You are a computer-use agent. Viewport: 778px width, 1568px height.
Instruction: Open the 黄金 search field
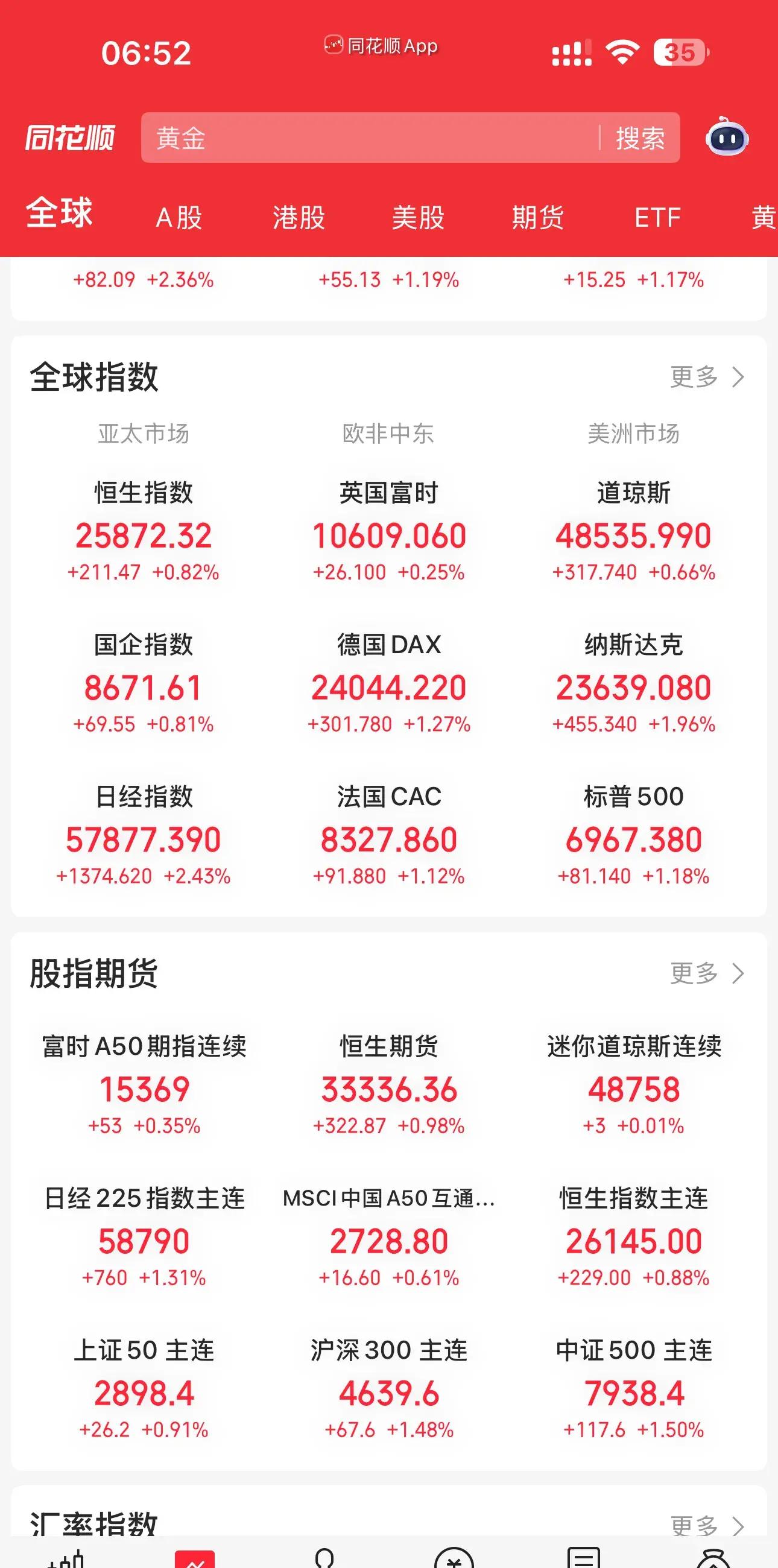pyautogui.click(x=365, y=138)
